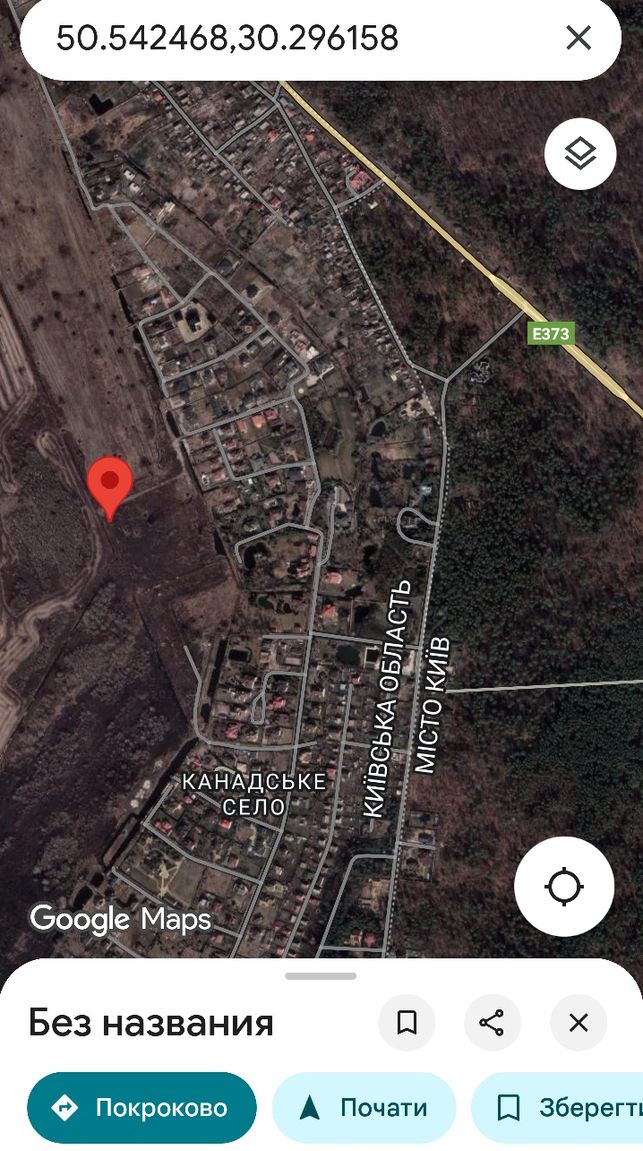The image size is (643, 1151).
Task: Tap the coordinates search field
Action: pos(294,38)
